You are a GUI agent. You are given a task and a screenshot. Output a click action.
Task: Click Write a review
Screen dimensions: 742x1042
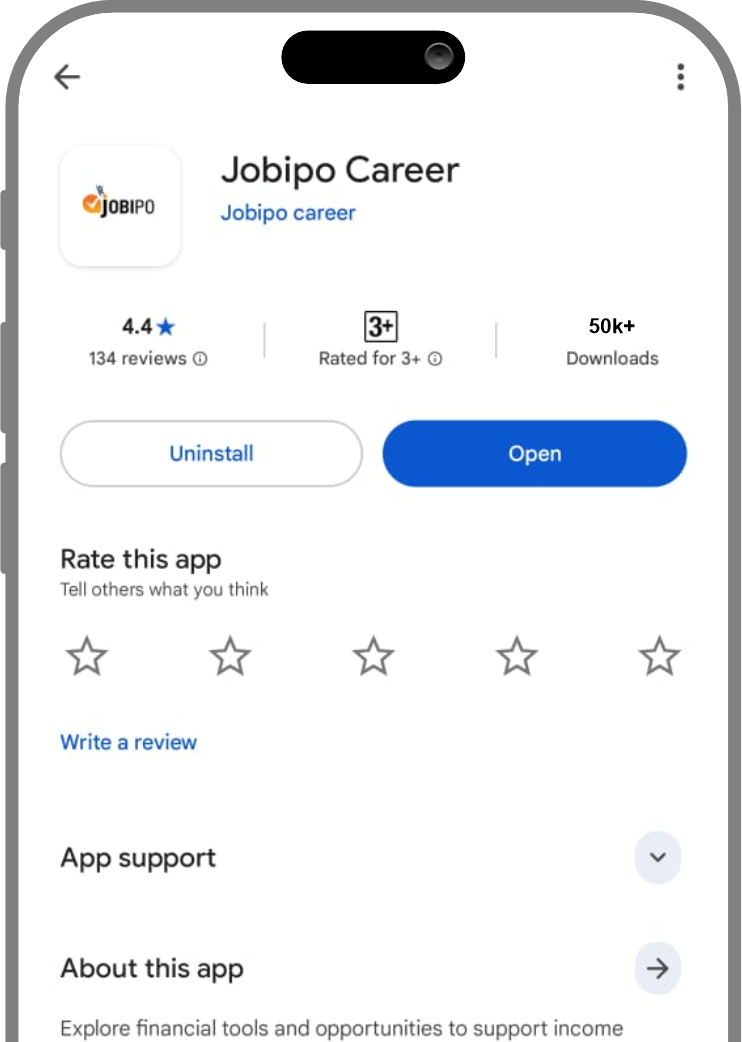click(128, 742)
